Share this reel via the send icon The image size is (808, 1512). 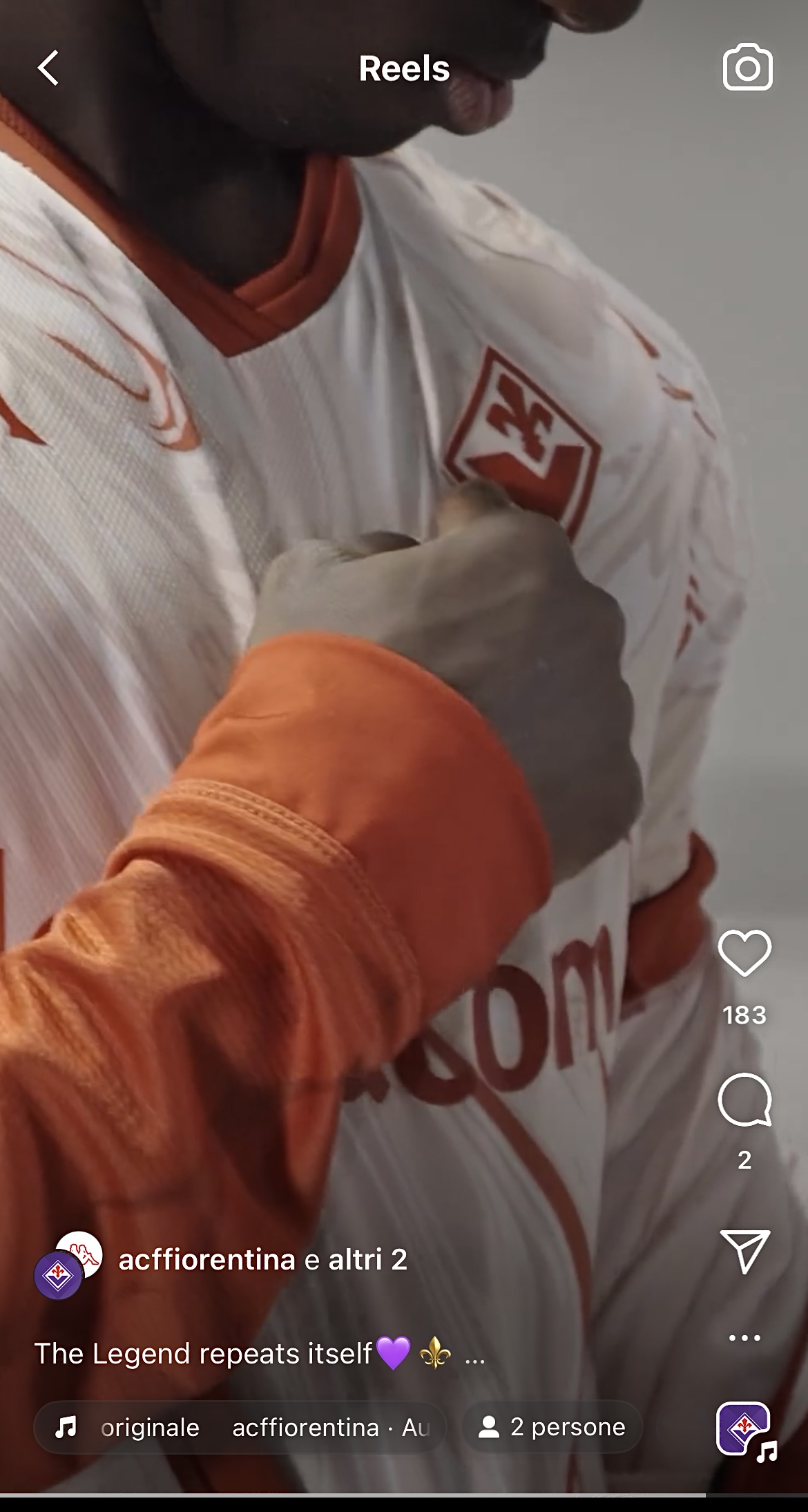coord(744,1251)
